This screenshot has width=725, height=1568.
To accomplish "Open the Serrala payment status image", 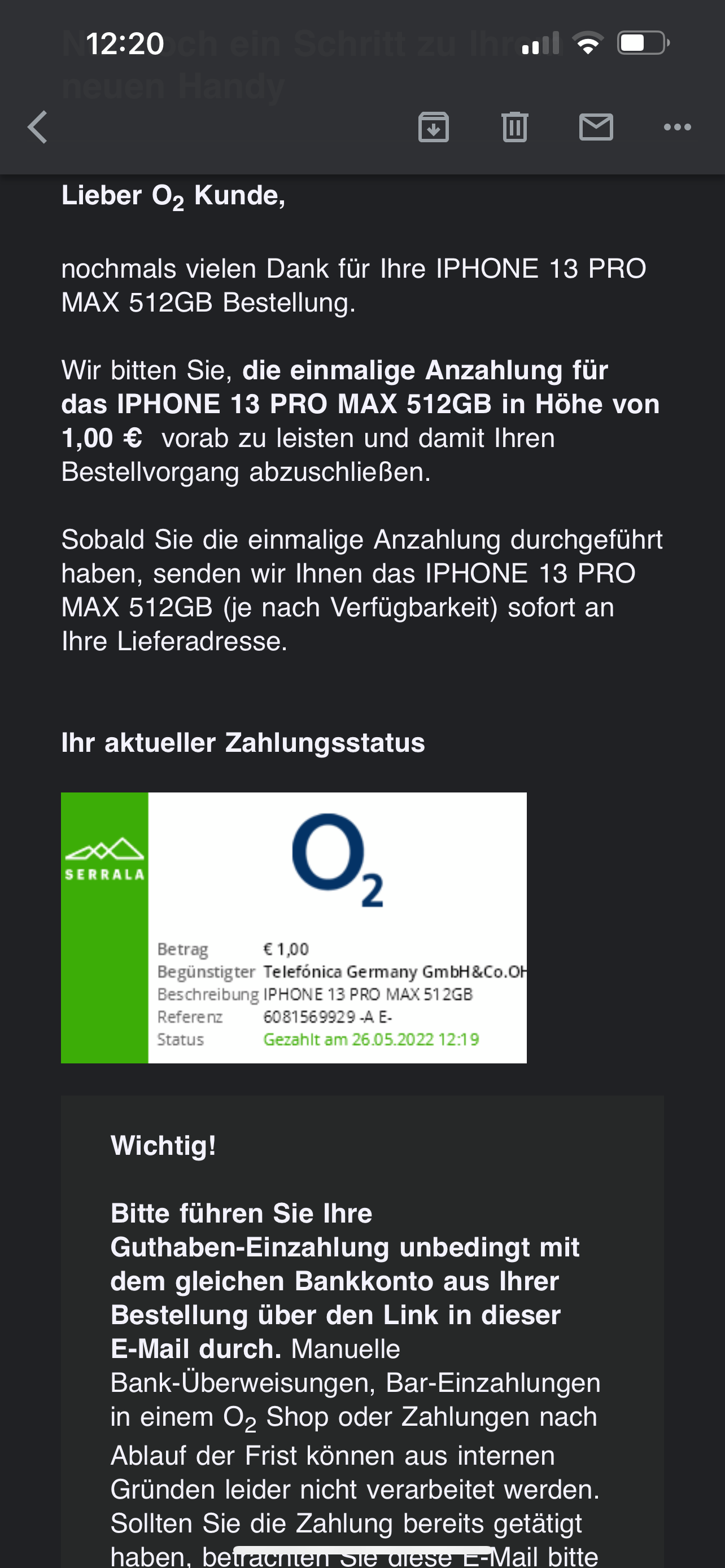I will tap(294, 928).
